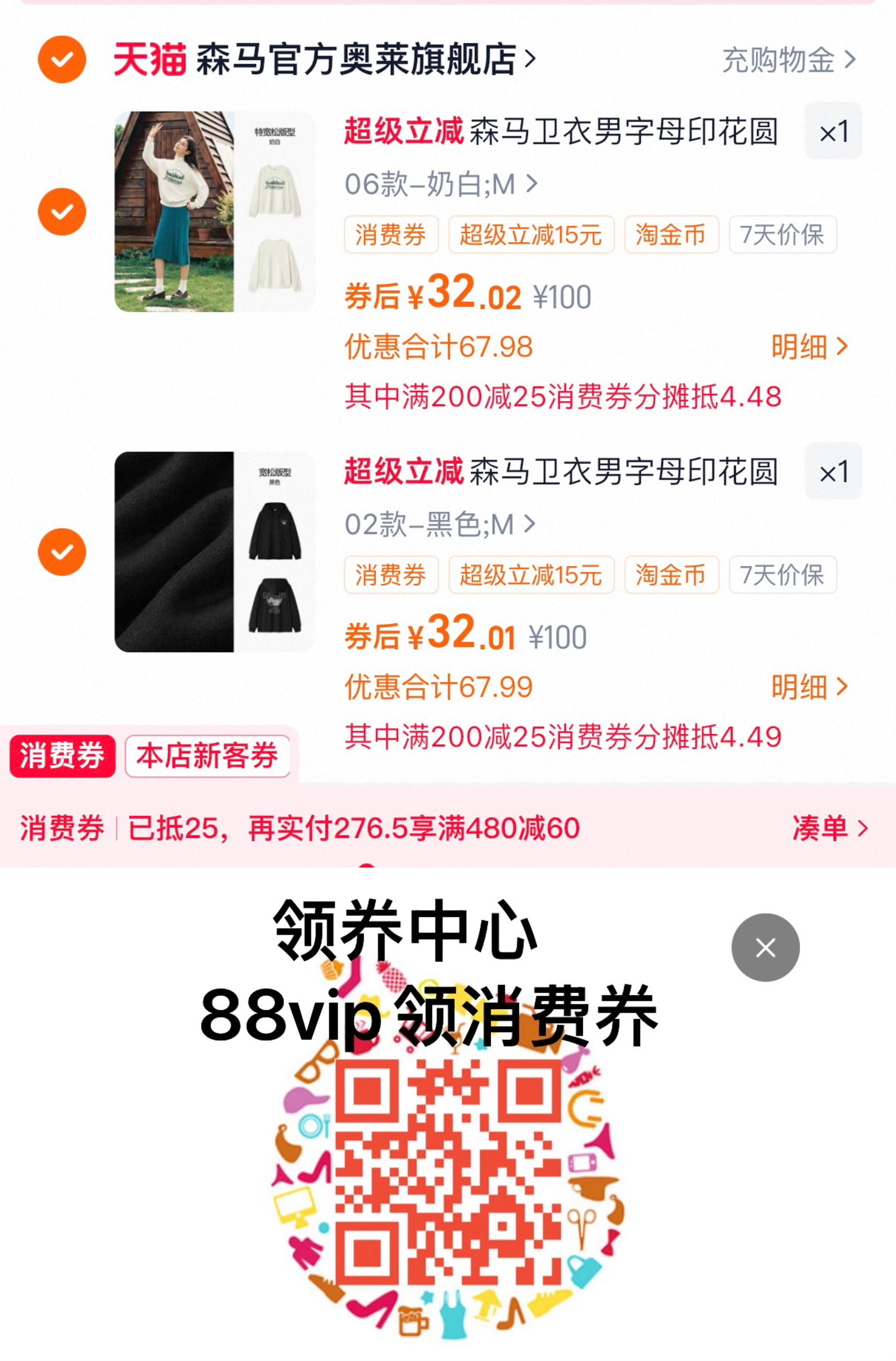View 明细 for the 优惠合计67.99 item

pos(808,687)
